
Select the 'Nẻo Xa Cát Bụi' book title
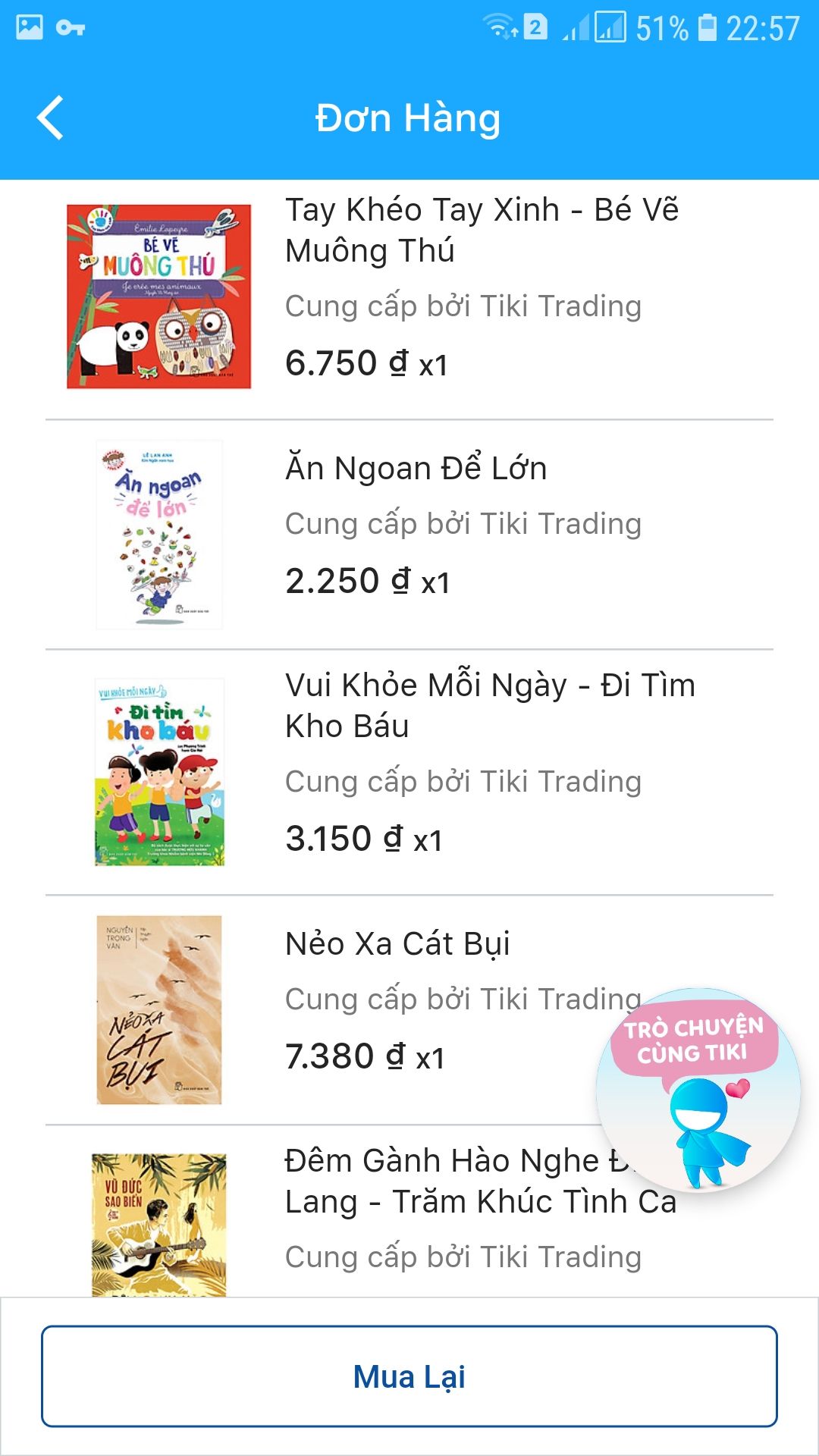pyautogui.click(x=397, y=944)
